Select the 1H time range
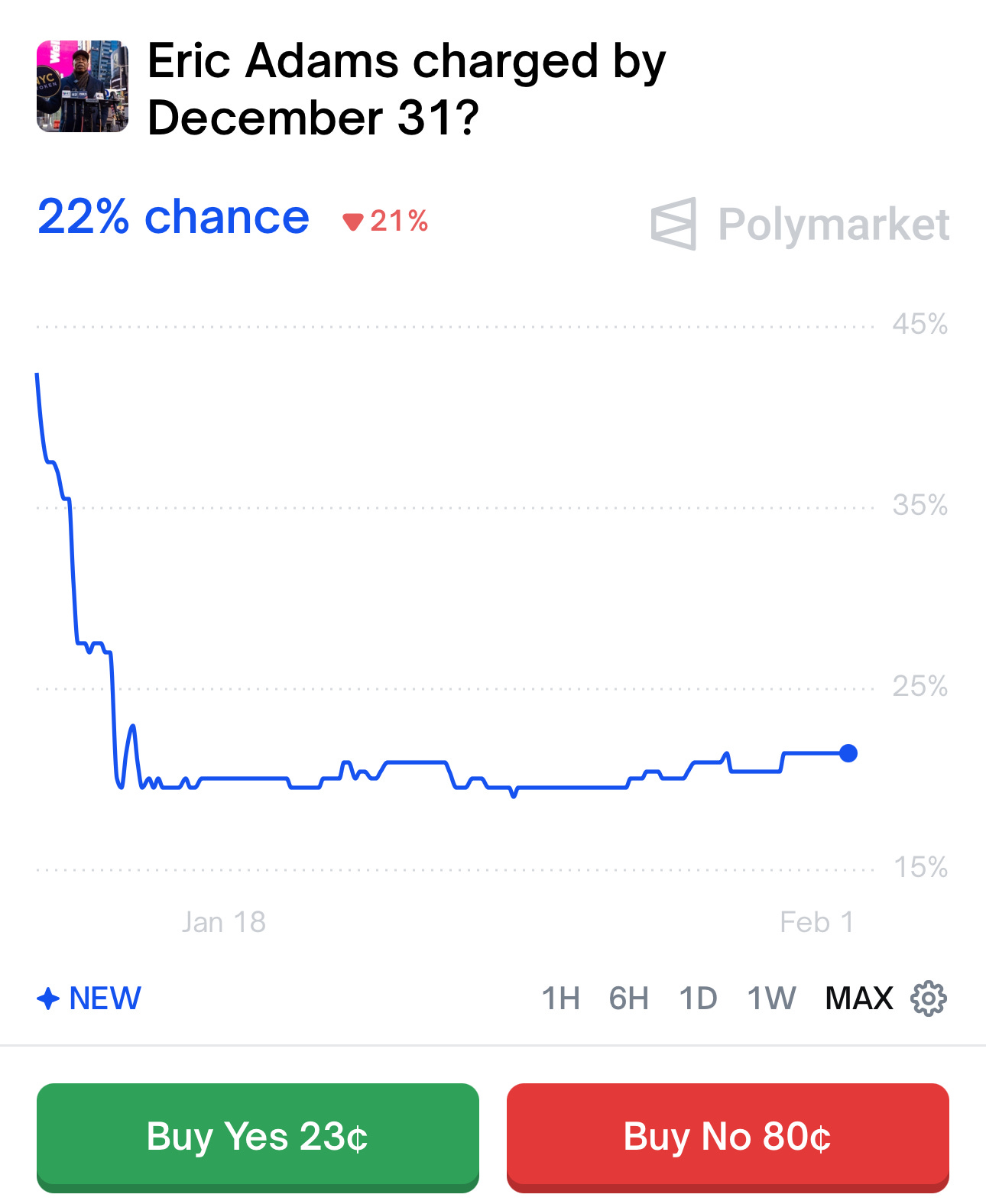The image size is (986, 1204). 560,998
